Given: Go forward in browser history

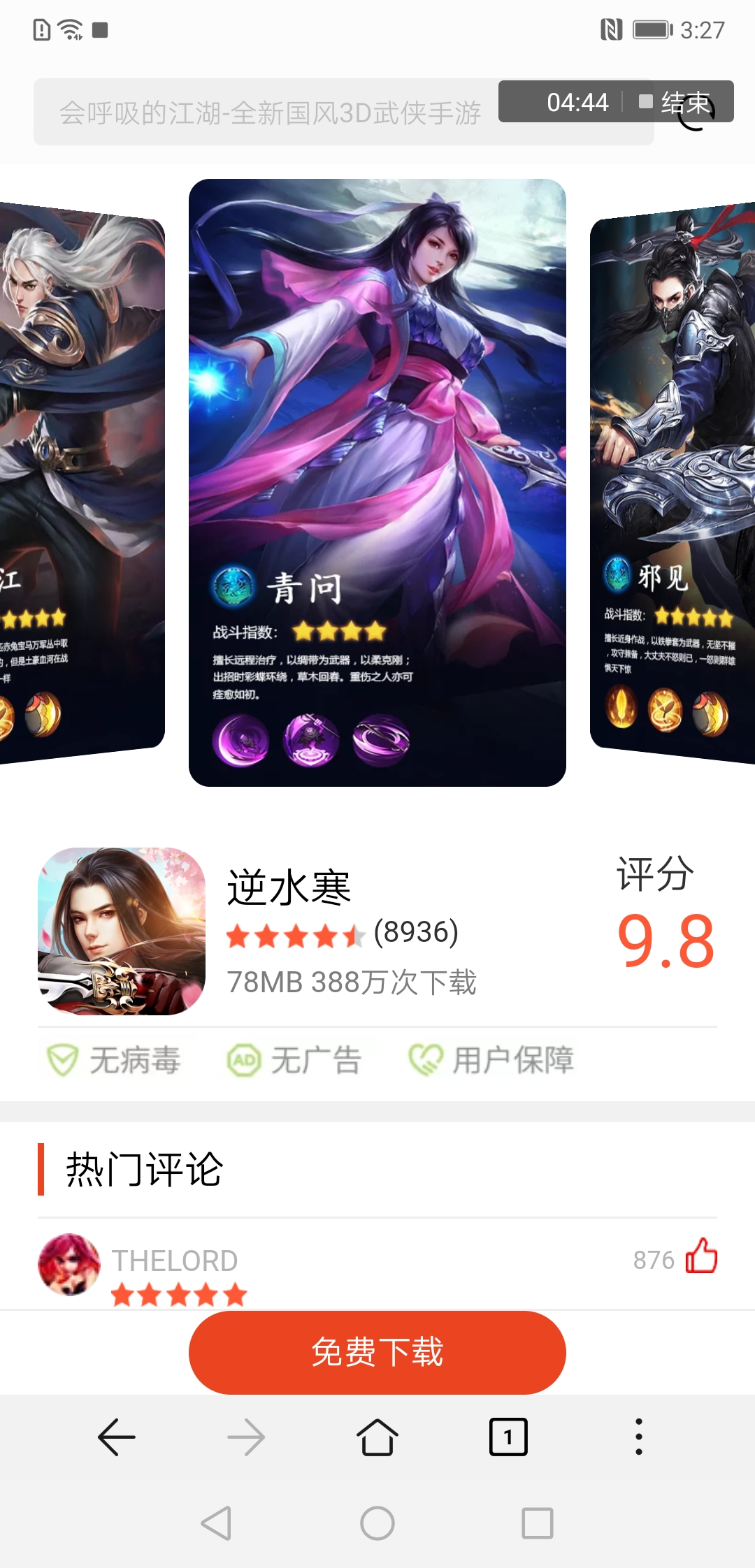Looking at the screenshot, I should (246, 1437).
